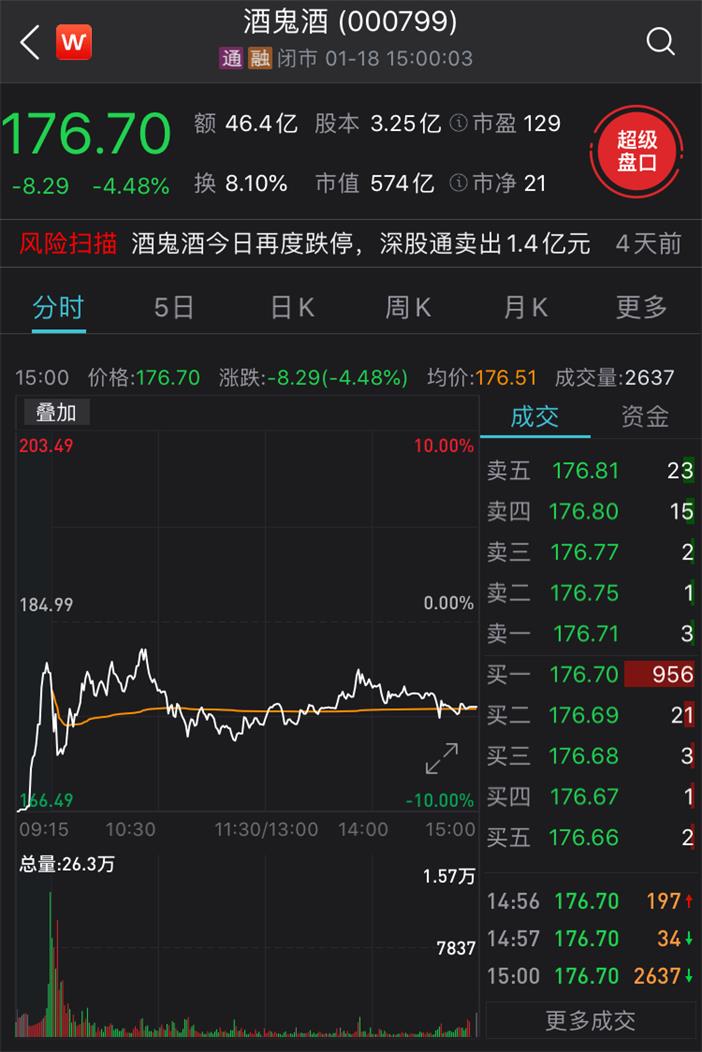This screenshot has width=702, height=1052.
Task: Select the 日K chart tab
Action: 292,307
